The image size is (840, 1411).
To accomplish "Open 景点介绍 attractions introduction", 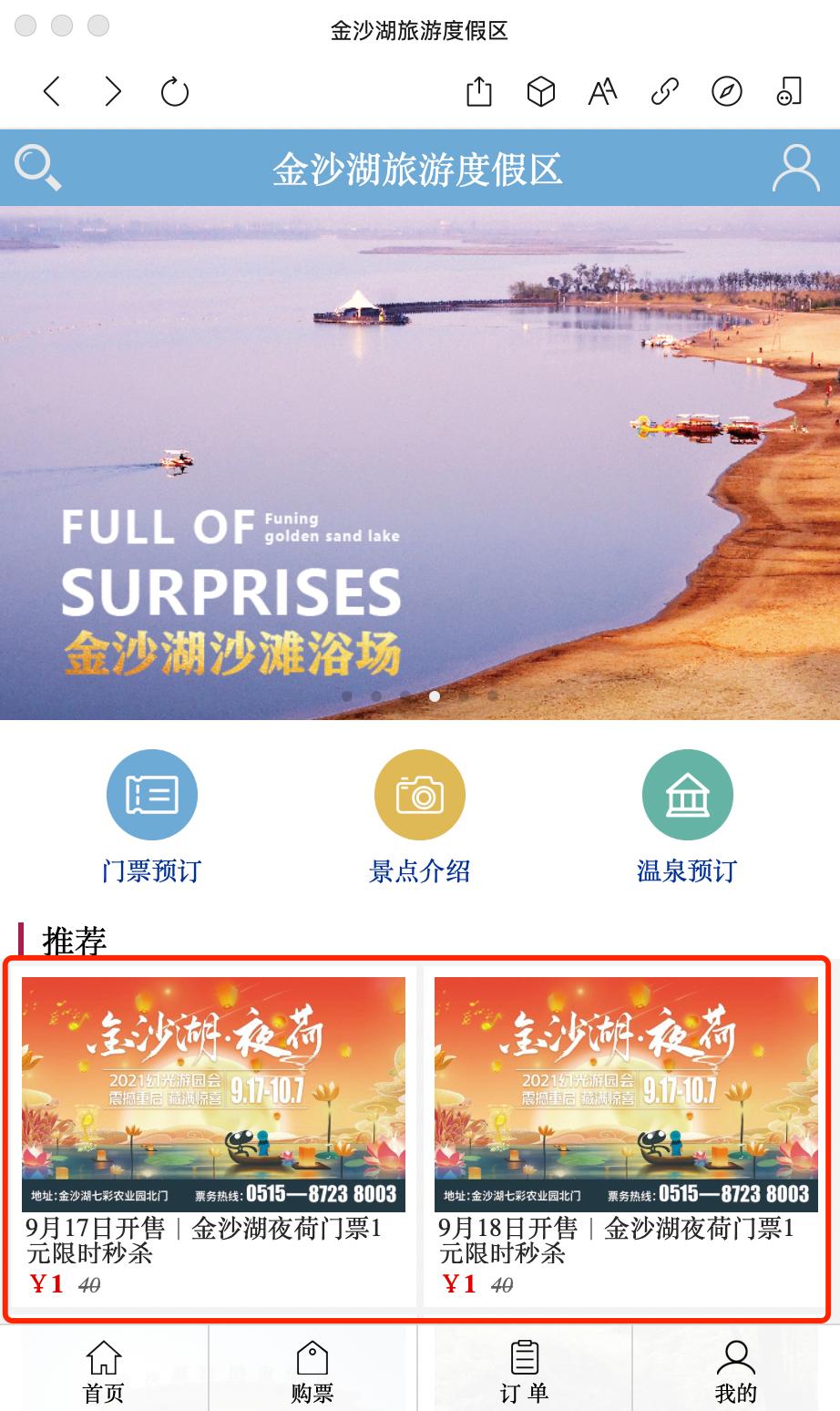I will [419, 817].
